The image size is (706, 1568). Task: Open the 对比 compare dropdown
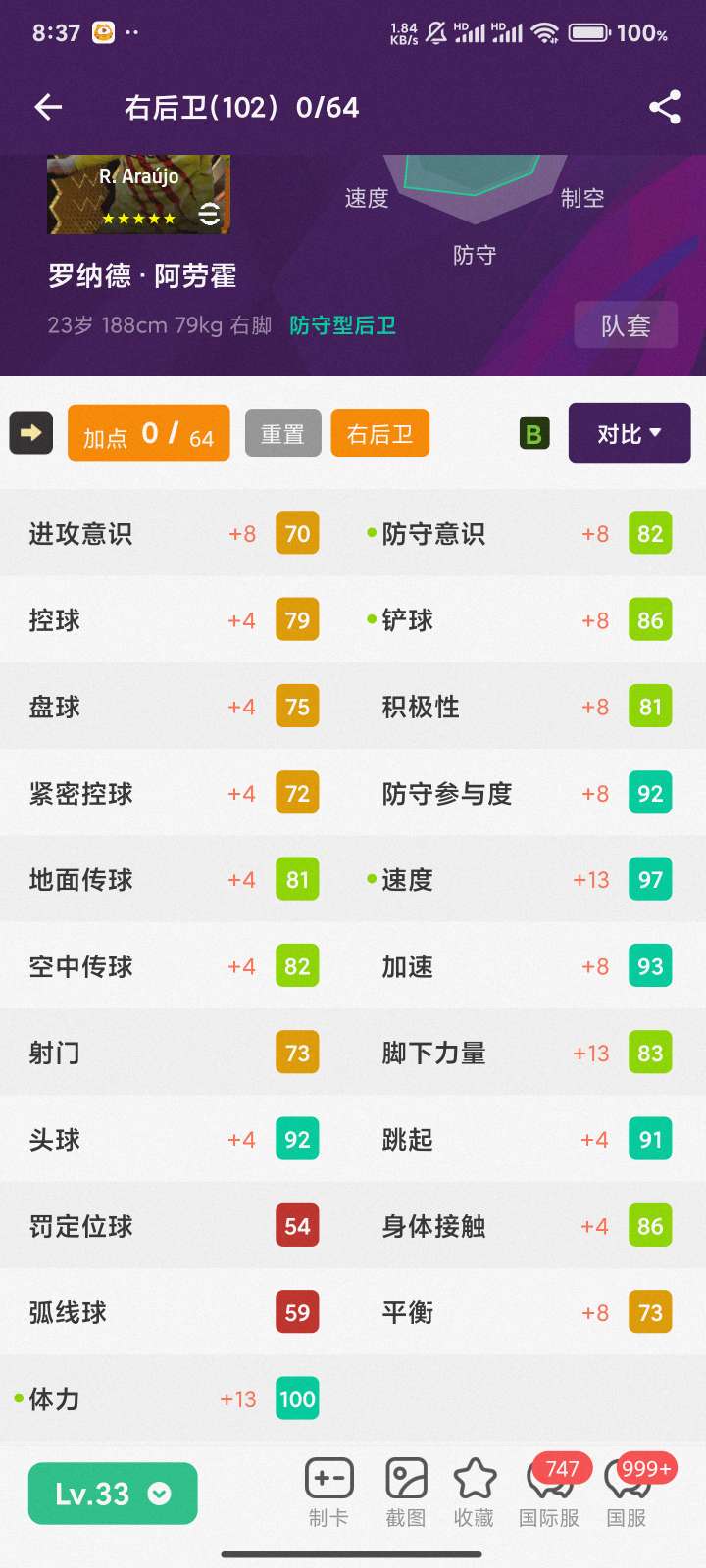[x=630, y=433]
